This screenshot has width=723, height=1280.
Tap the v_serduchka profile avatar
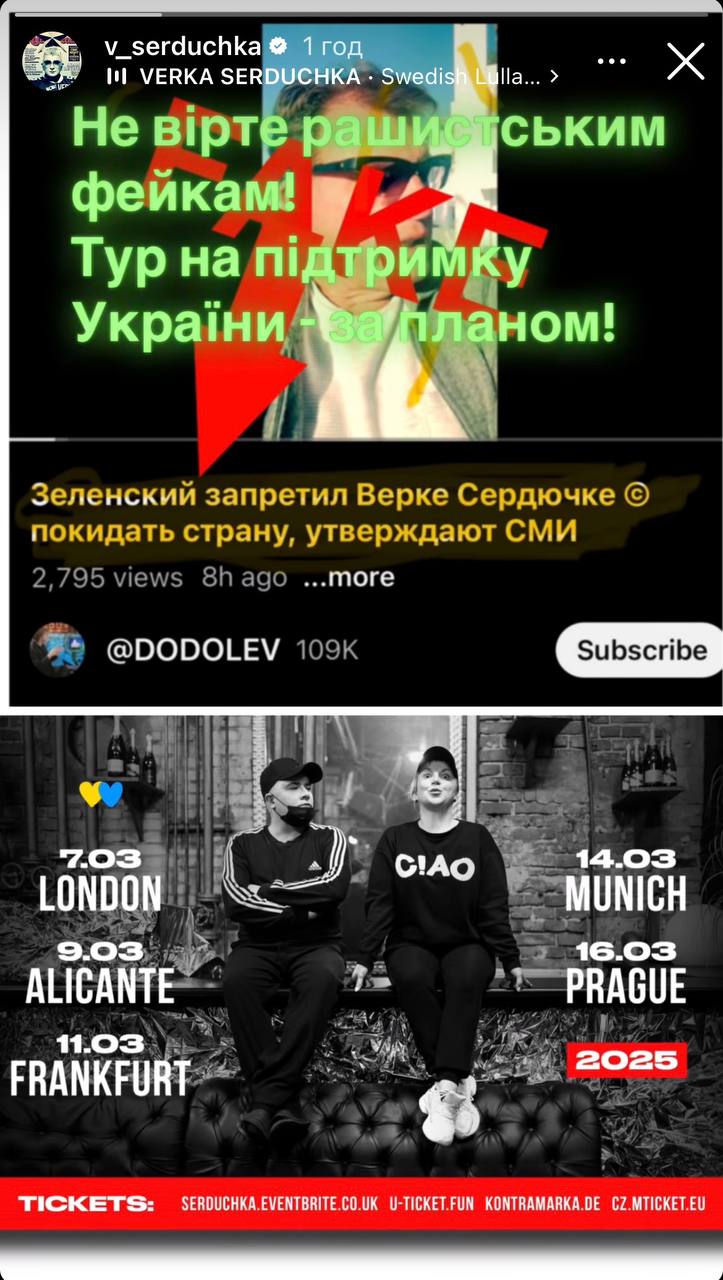coord(52,61)
